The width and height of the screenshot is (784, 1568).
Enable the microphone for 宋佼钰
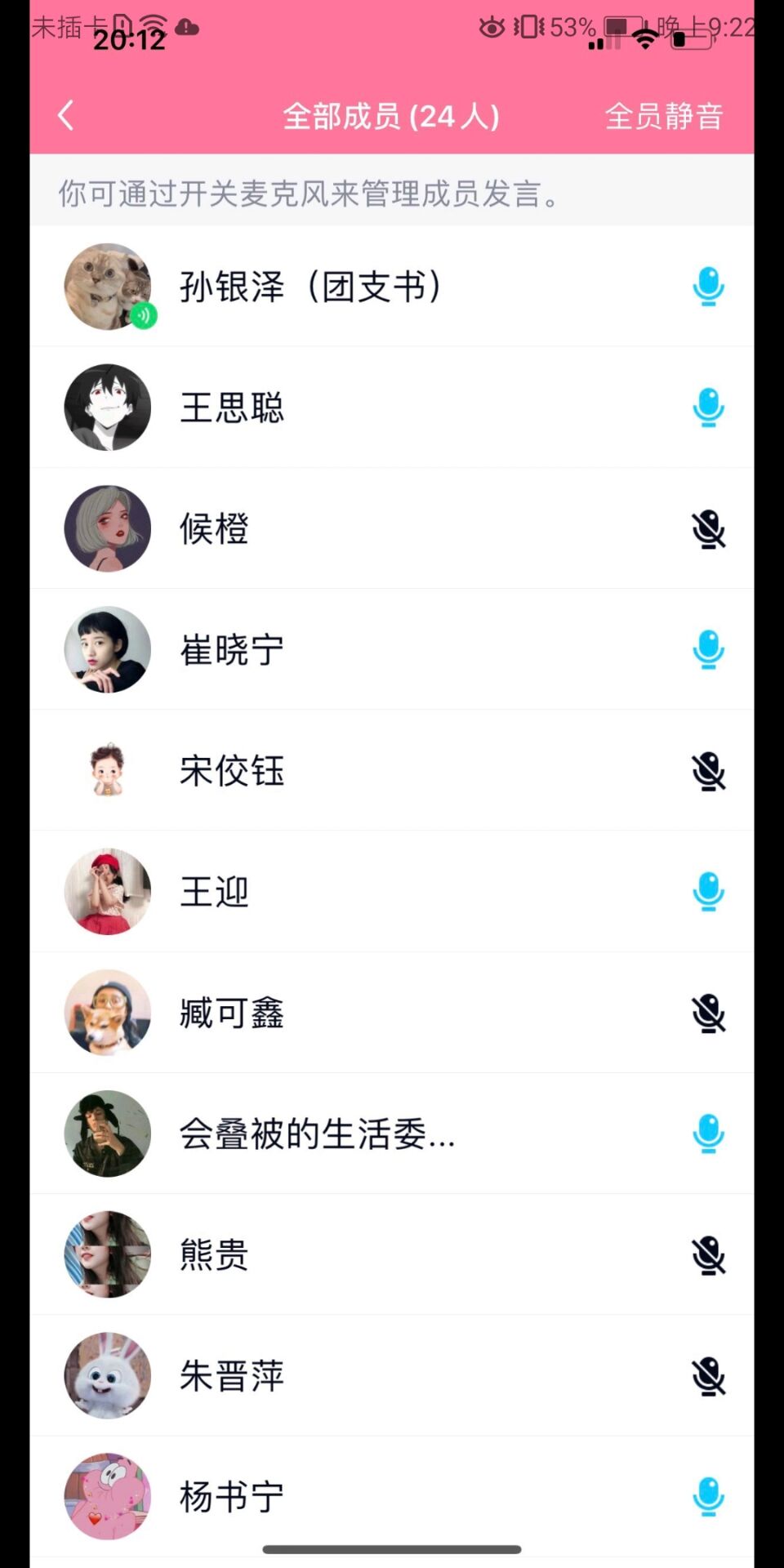coord(709,771)
